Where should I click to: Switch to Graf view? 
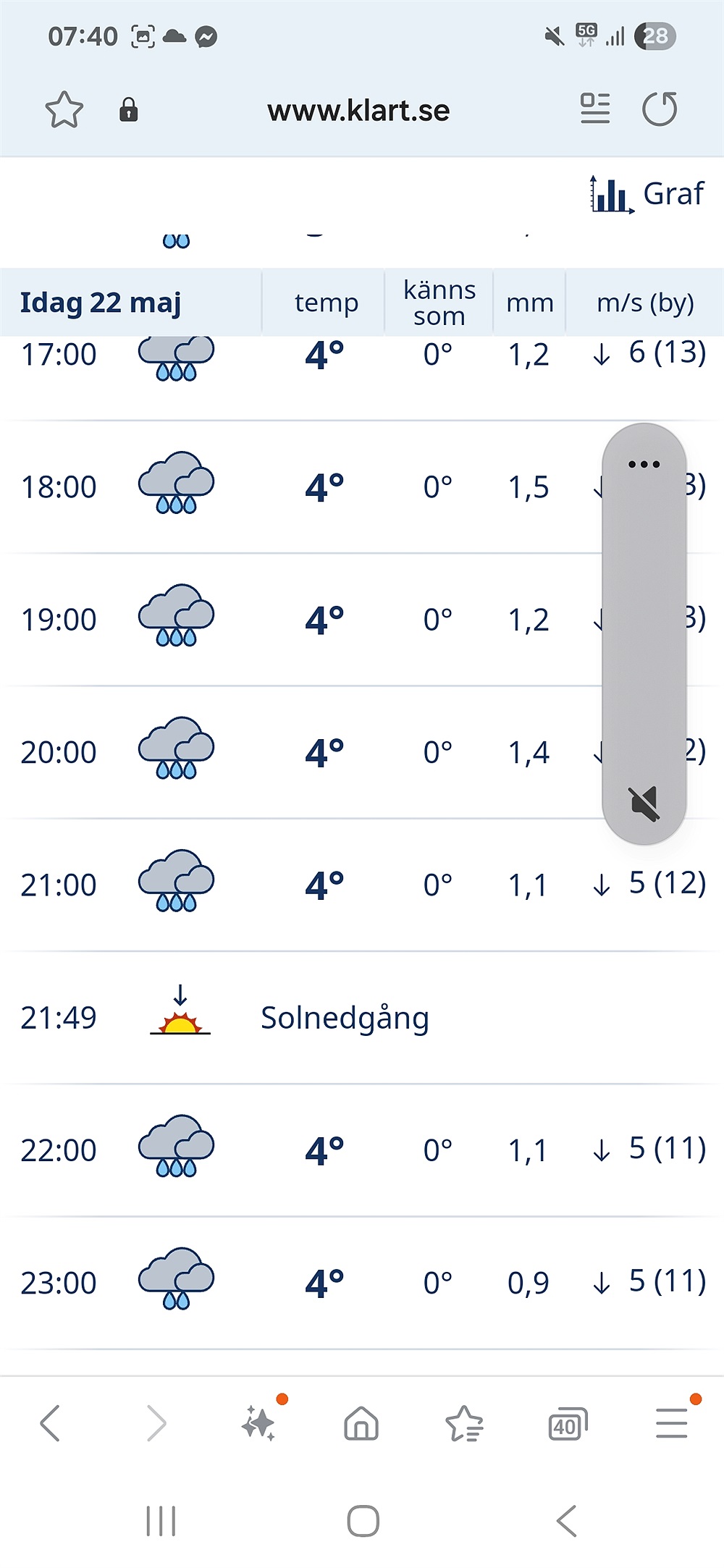pyautogui.click(x=647, y=194)
